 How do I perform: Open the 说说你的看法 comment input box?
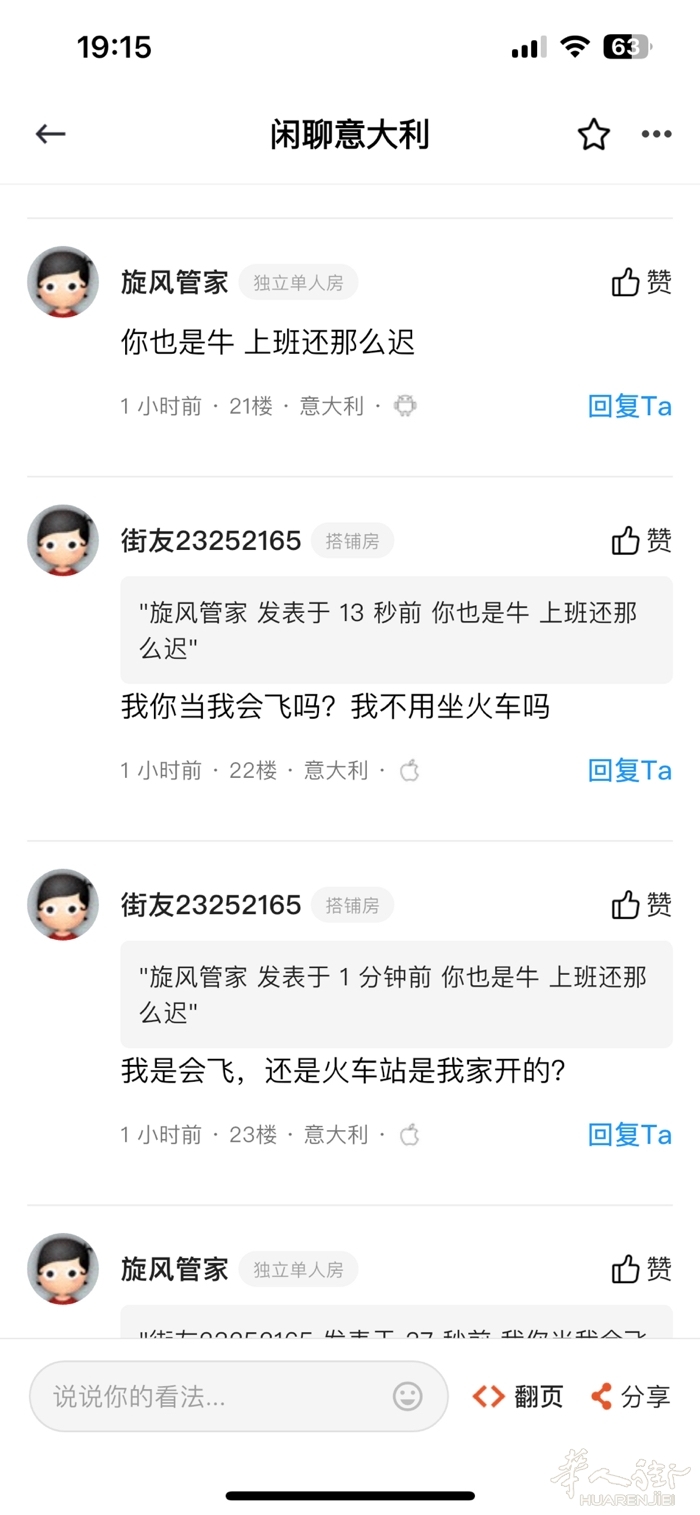click(x=215, y=1396)
